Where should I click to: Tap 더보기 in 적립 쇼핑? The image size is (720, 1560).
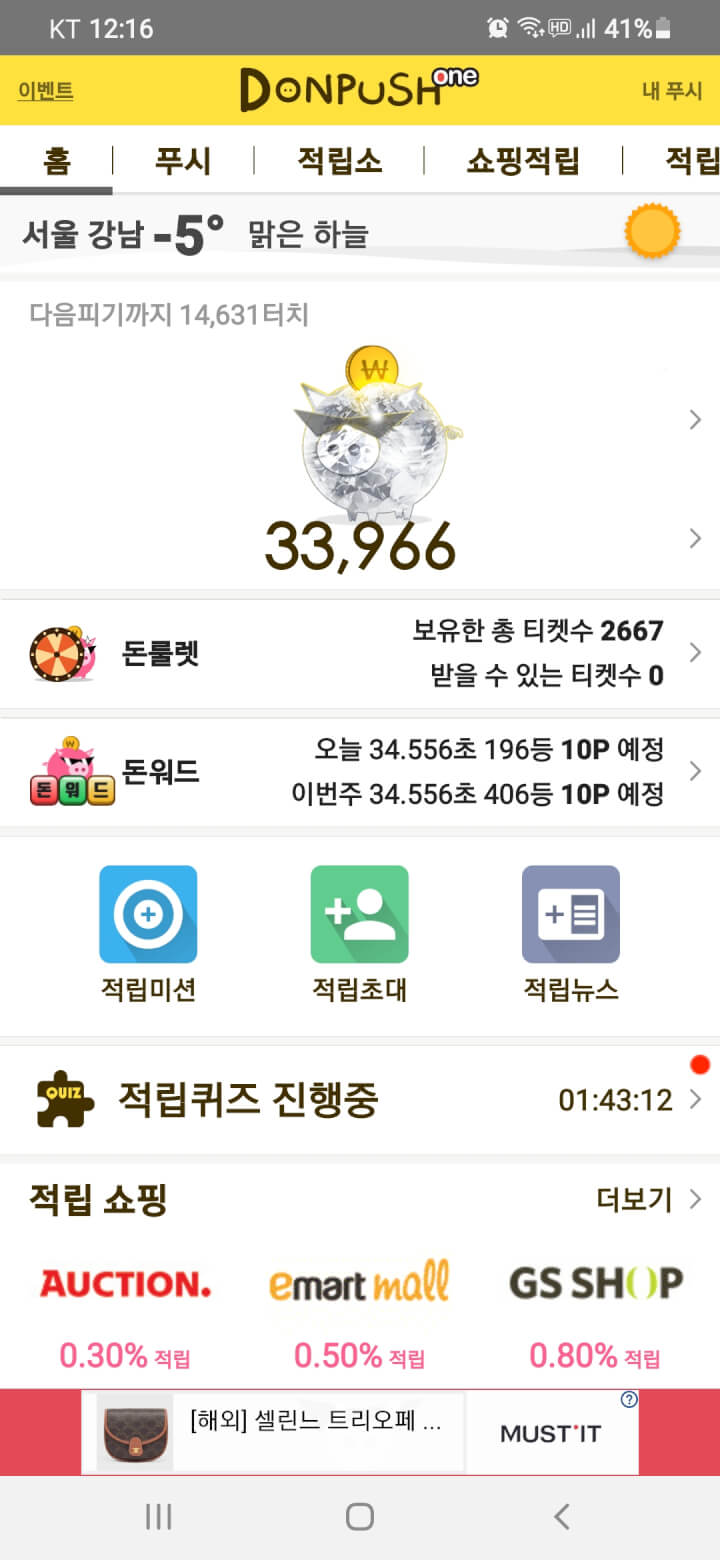(647, 1199)
